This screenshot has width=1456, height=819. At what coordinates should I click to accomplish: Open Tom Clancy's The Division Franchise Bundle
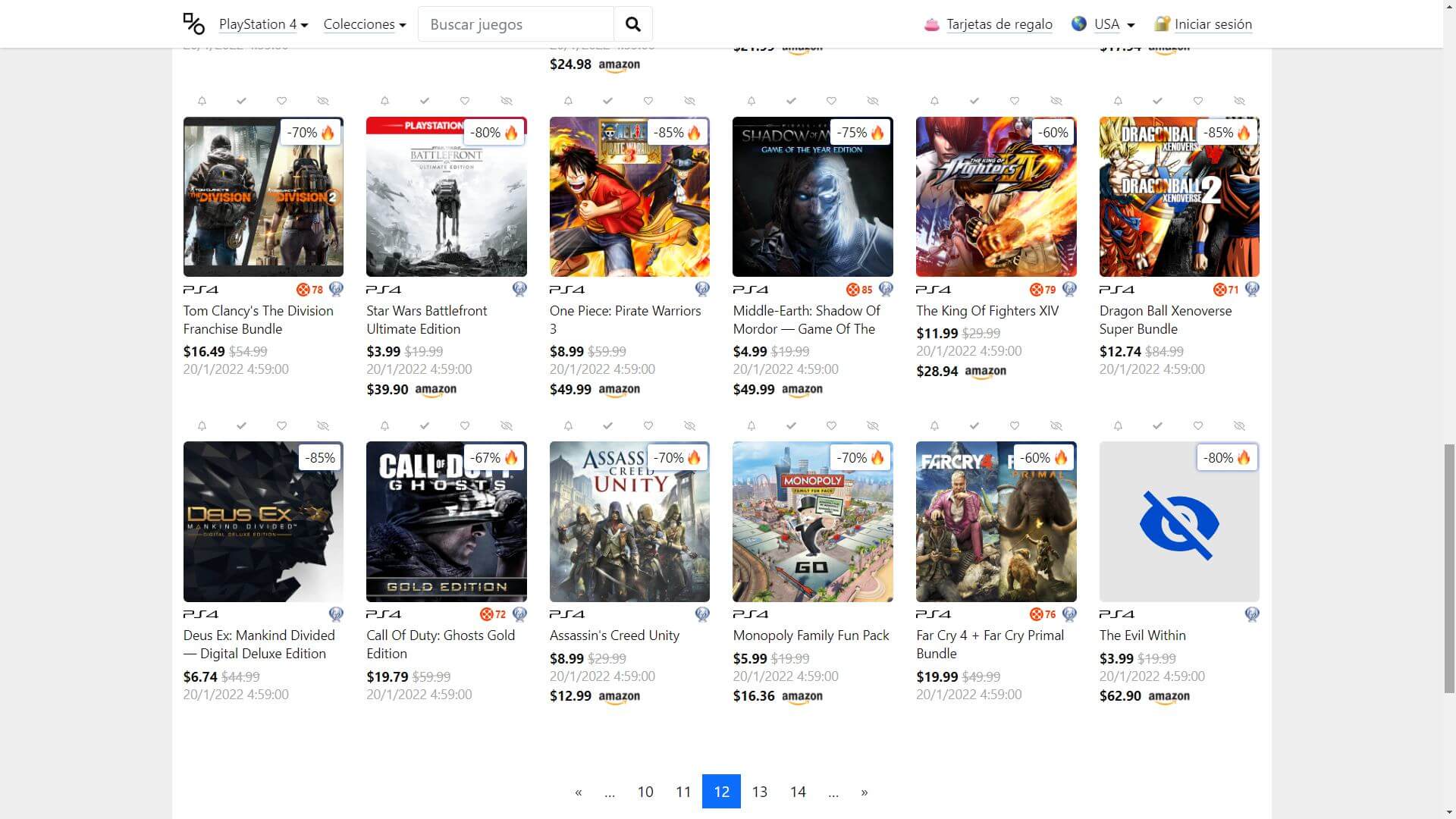tap(263, 196)
